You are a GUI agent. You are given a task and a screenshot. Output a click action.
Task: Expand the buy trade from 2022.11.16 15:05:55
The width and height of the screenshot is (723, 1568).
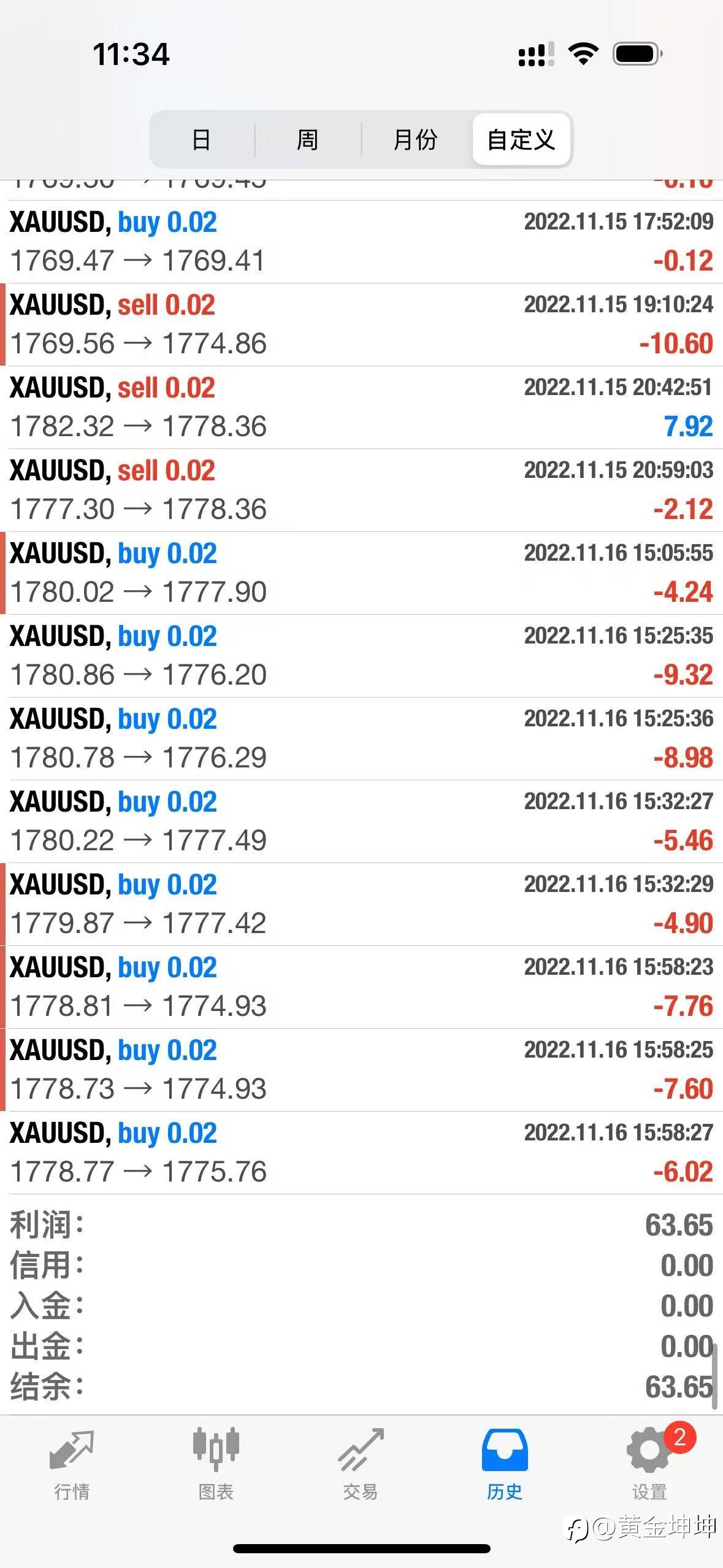click(x=361, y=573)
